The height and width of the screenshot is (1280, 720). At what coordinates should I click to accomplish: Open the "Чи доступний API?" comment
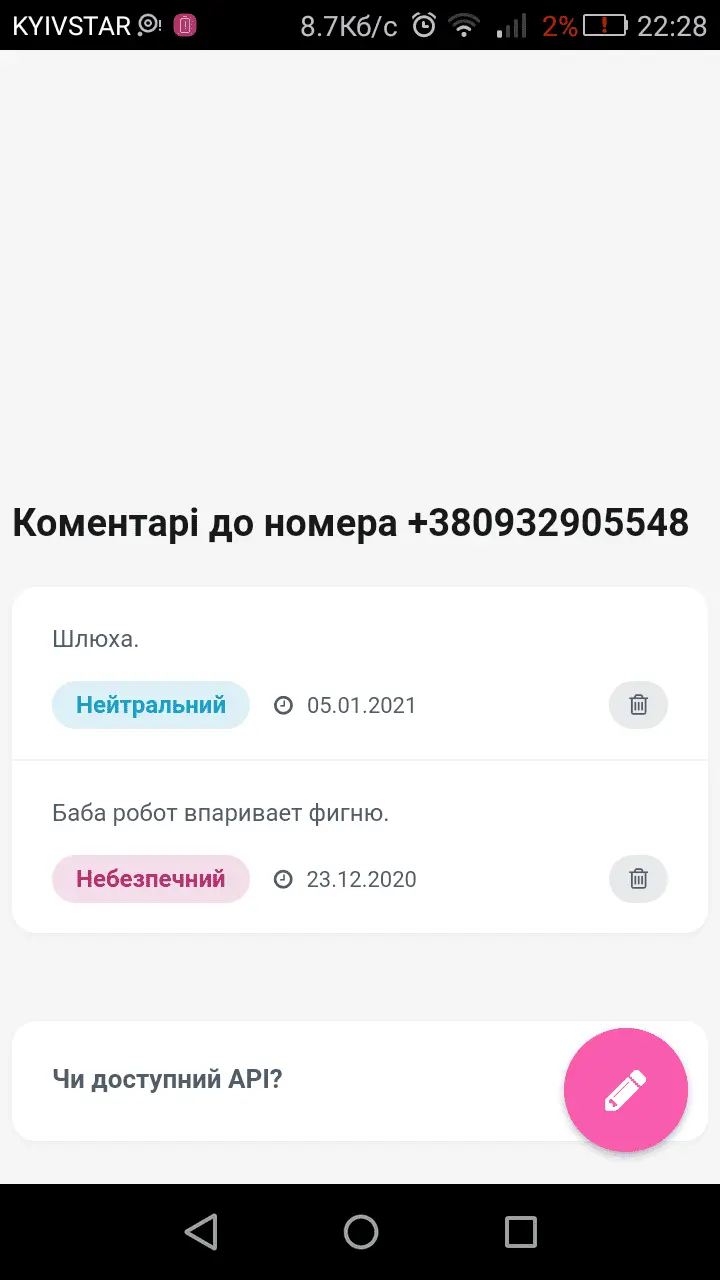[167, 1079]
